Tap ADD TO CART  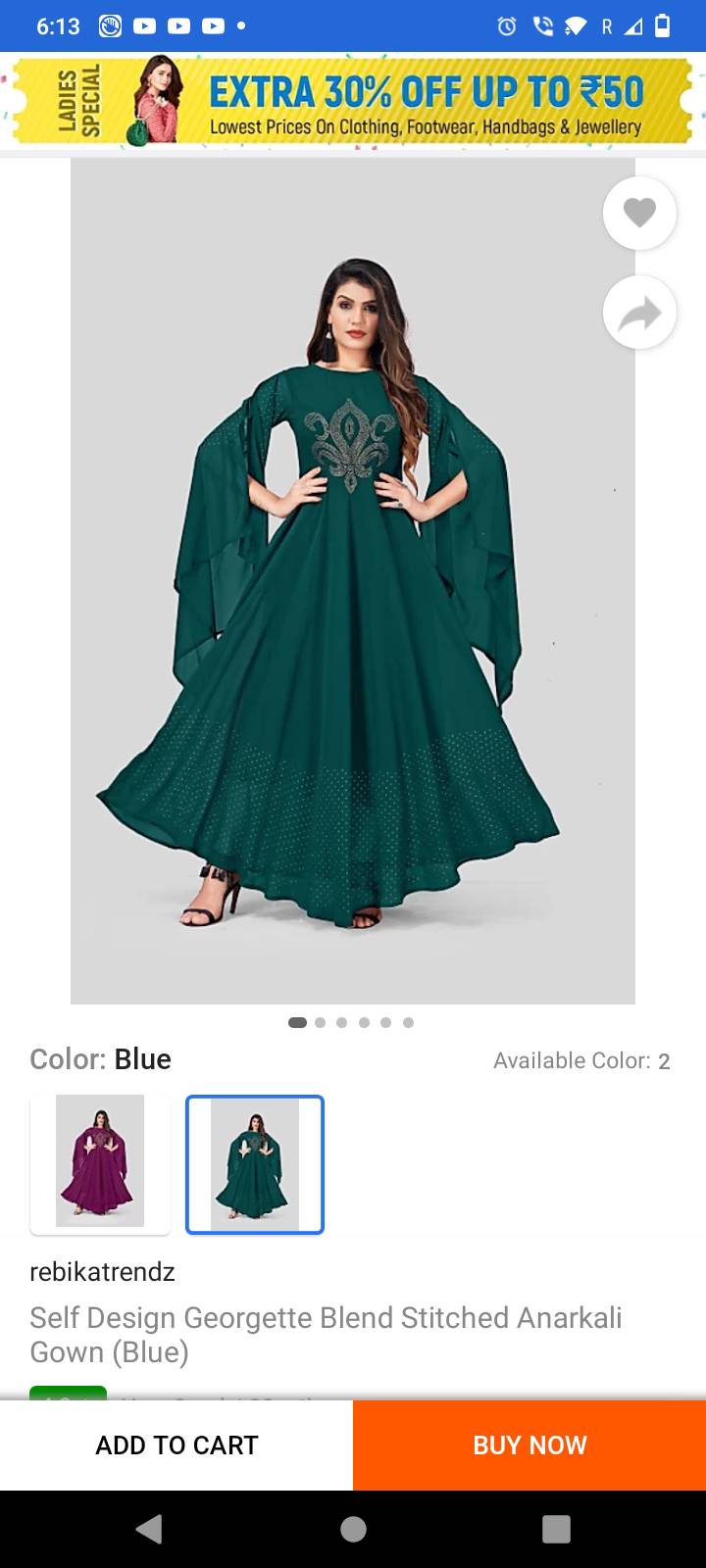(x=176, y=1445)
